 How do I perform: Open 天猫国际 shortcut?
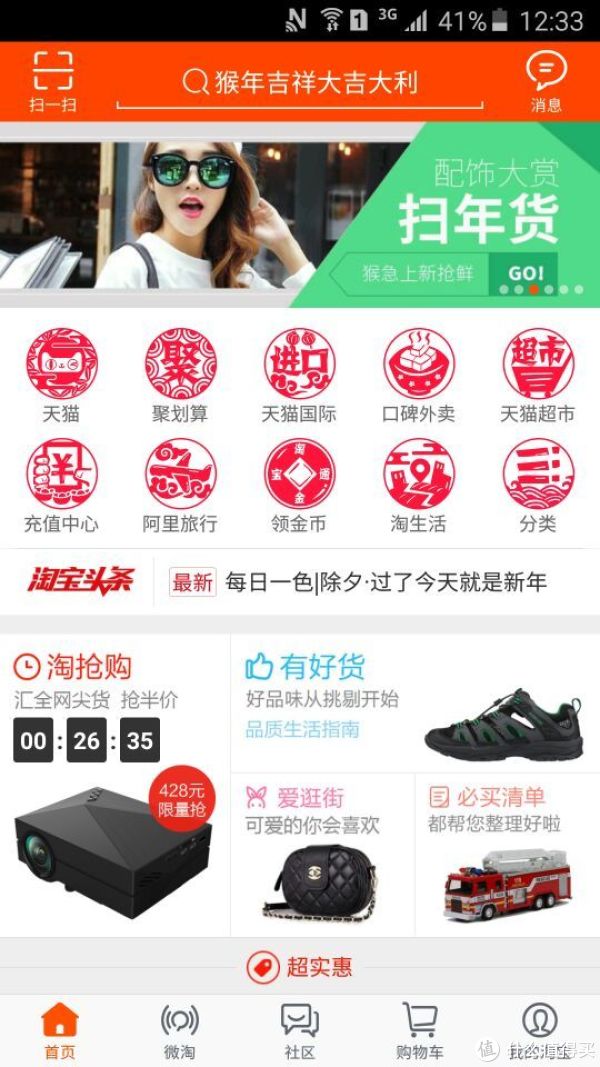tap(299, 375)
